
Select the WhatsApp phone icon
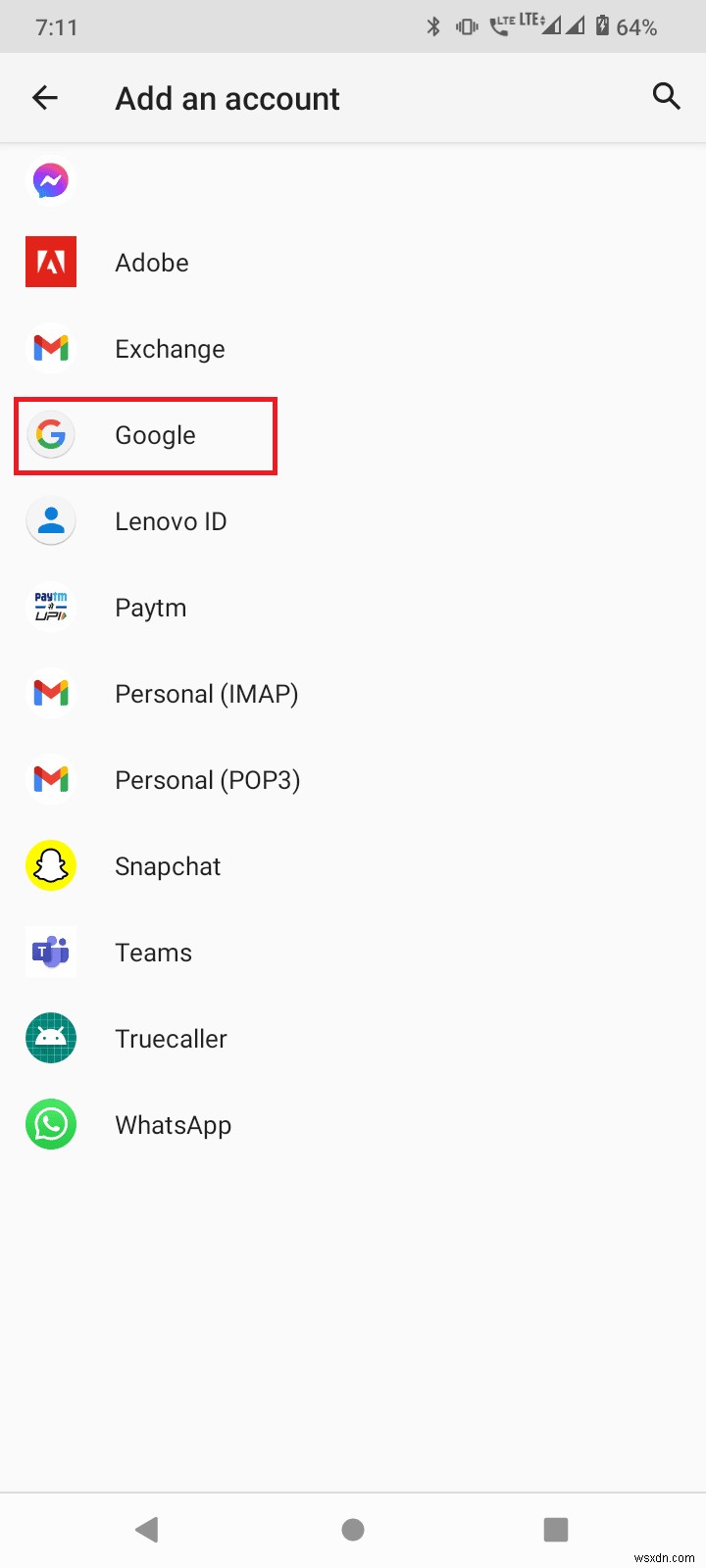pyautogui.click(x=50, y=1124)
